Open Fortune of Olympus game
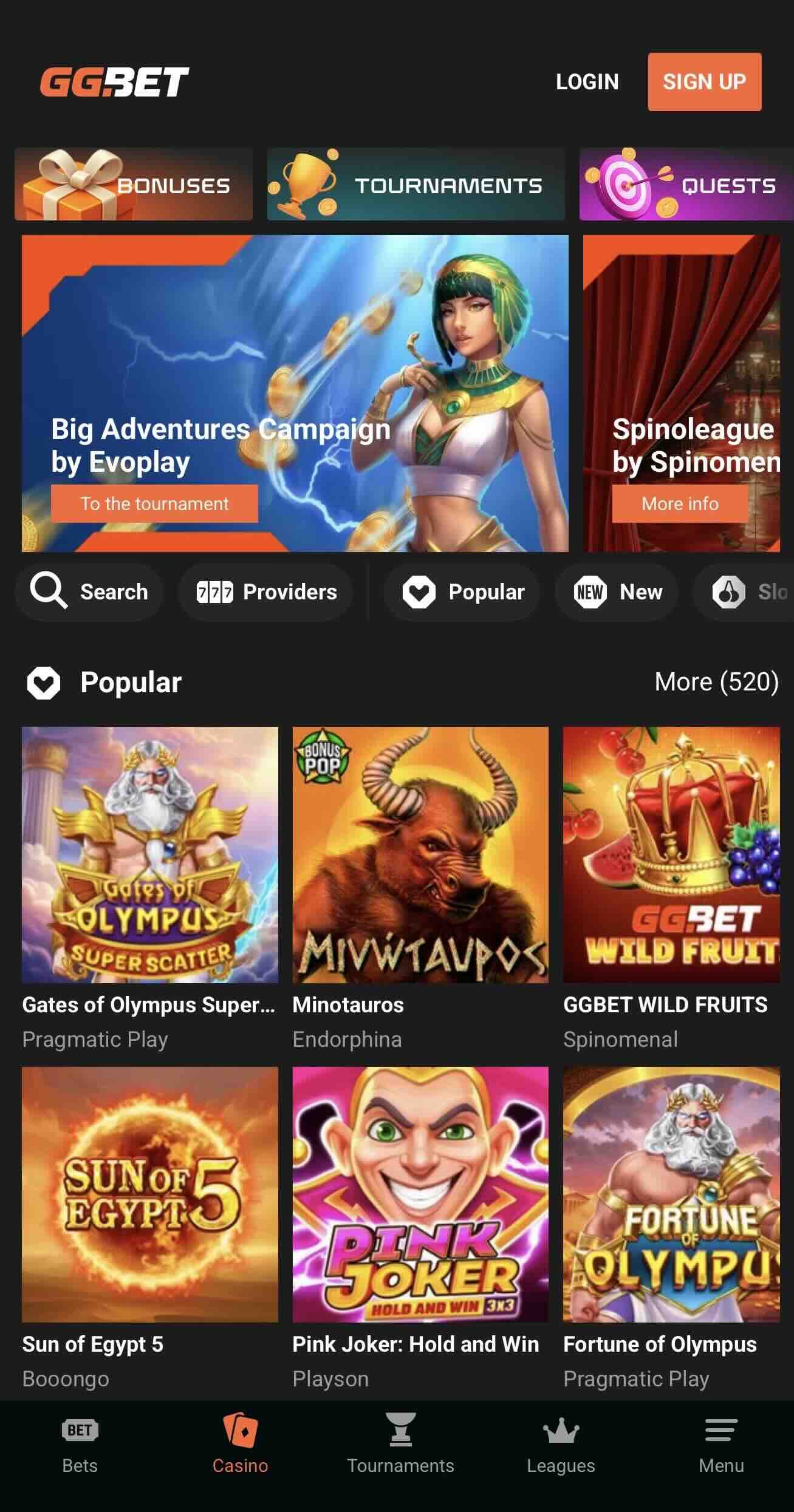The image size is (794, 1512). [x=671, y=1194]
